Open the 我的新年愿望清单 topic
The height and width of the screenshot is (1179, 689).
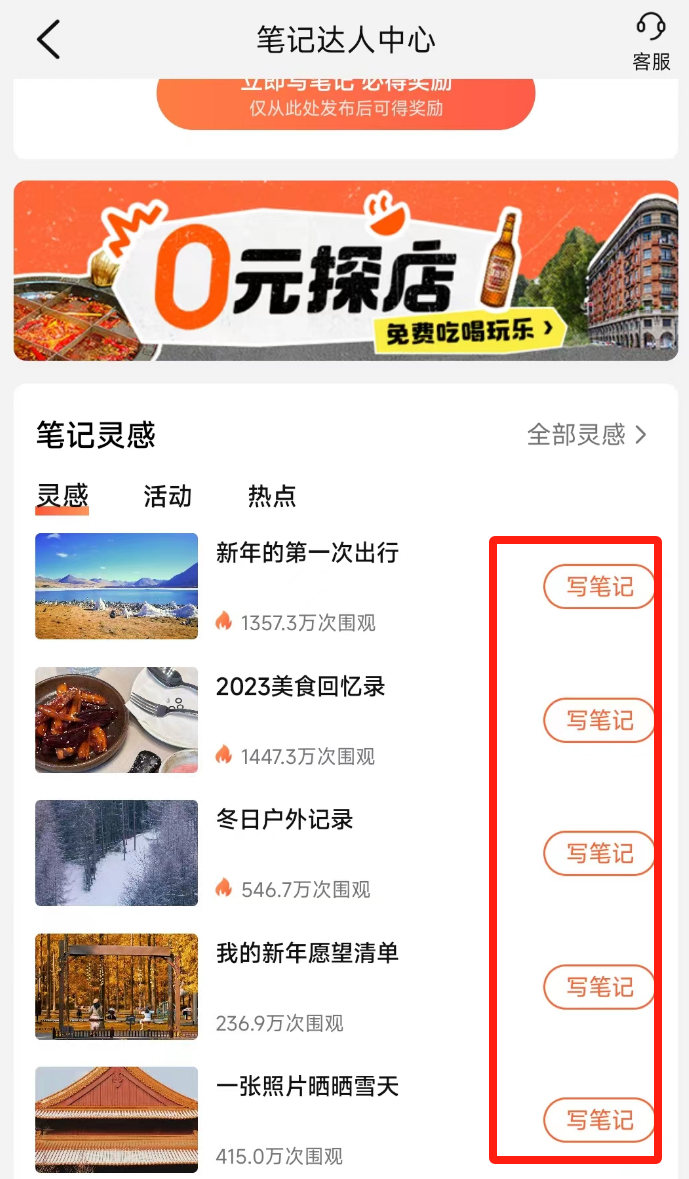coord(307,953)
